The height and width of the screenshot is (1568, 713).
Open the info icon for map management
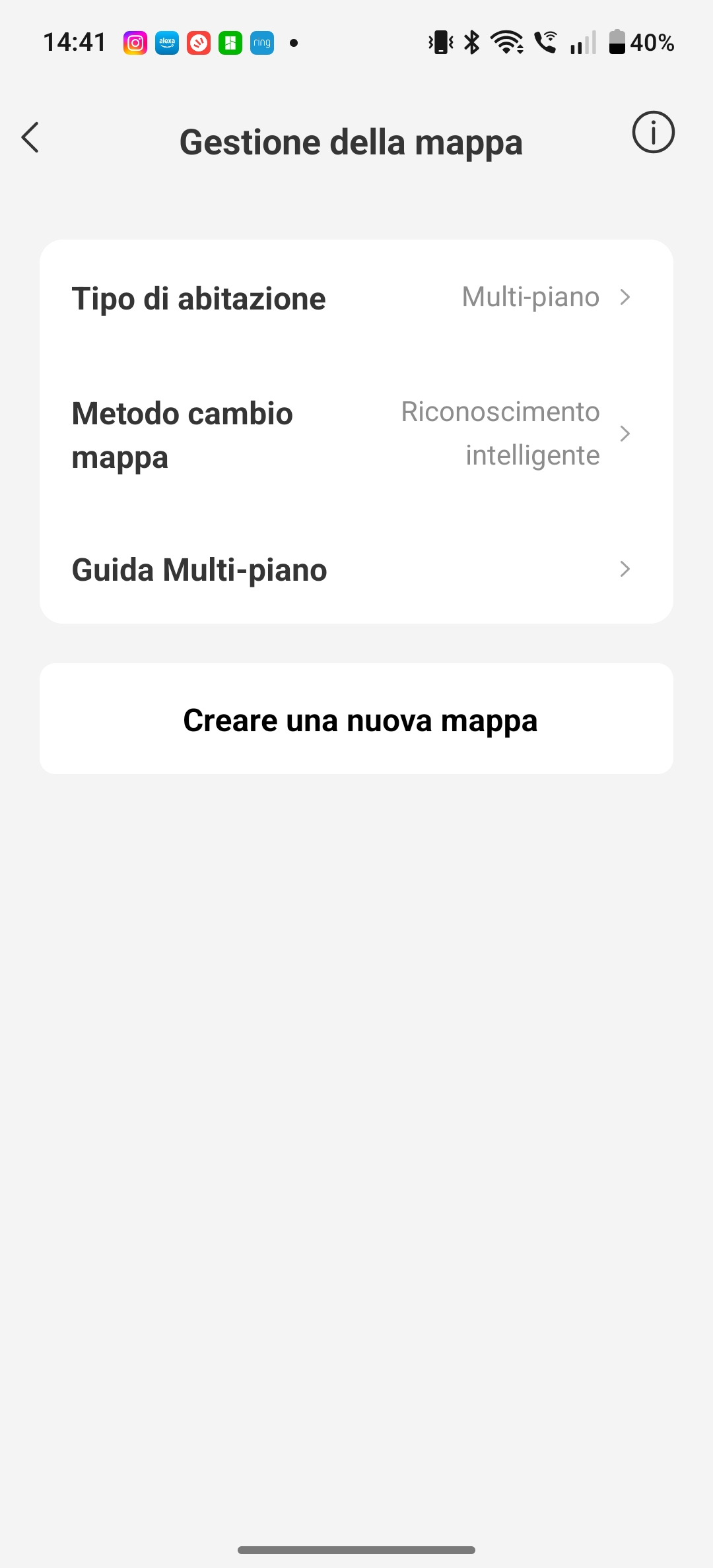click(x=653, y=132)
